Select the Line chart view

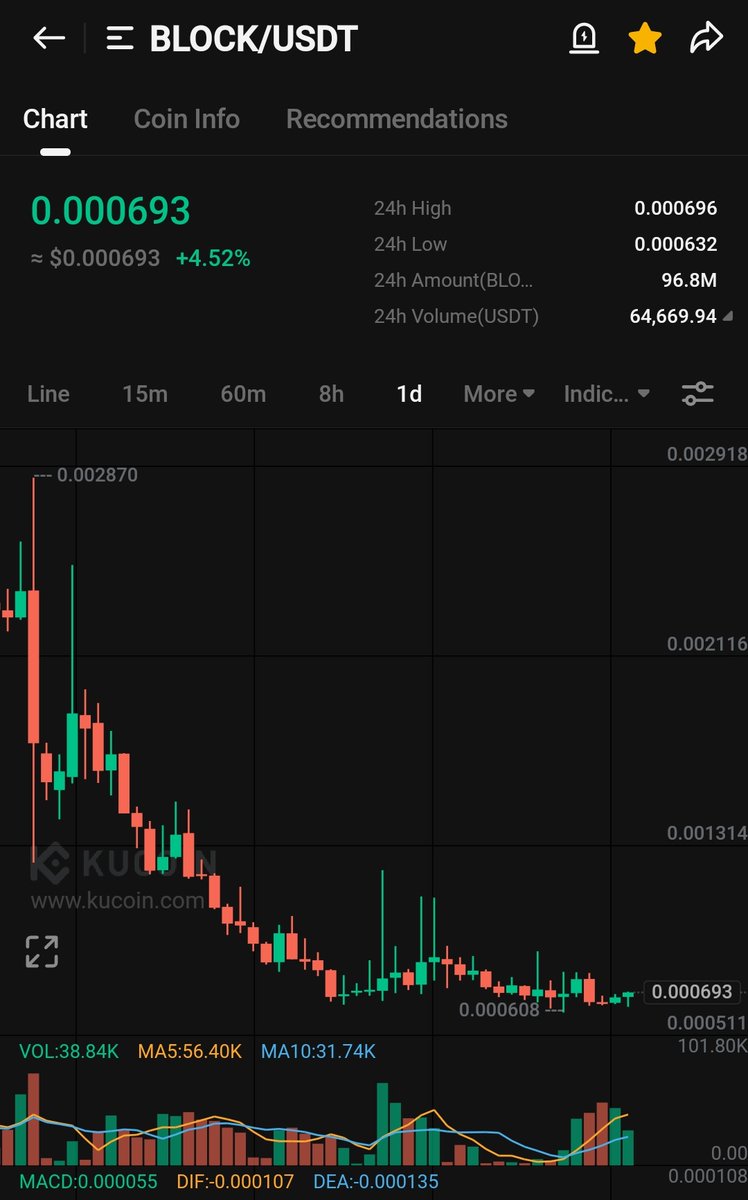click(48, 394)
